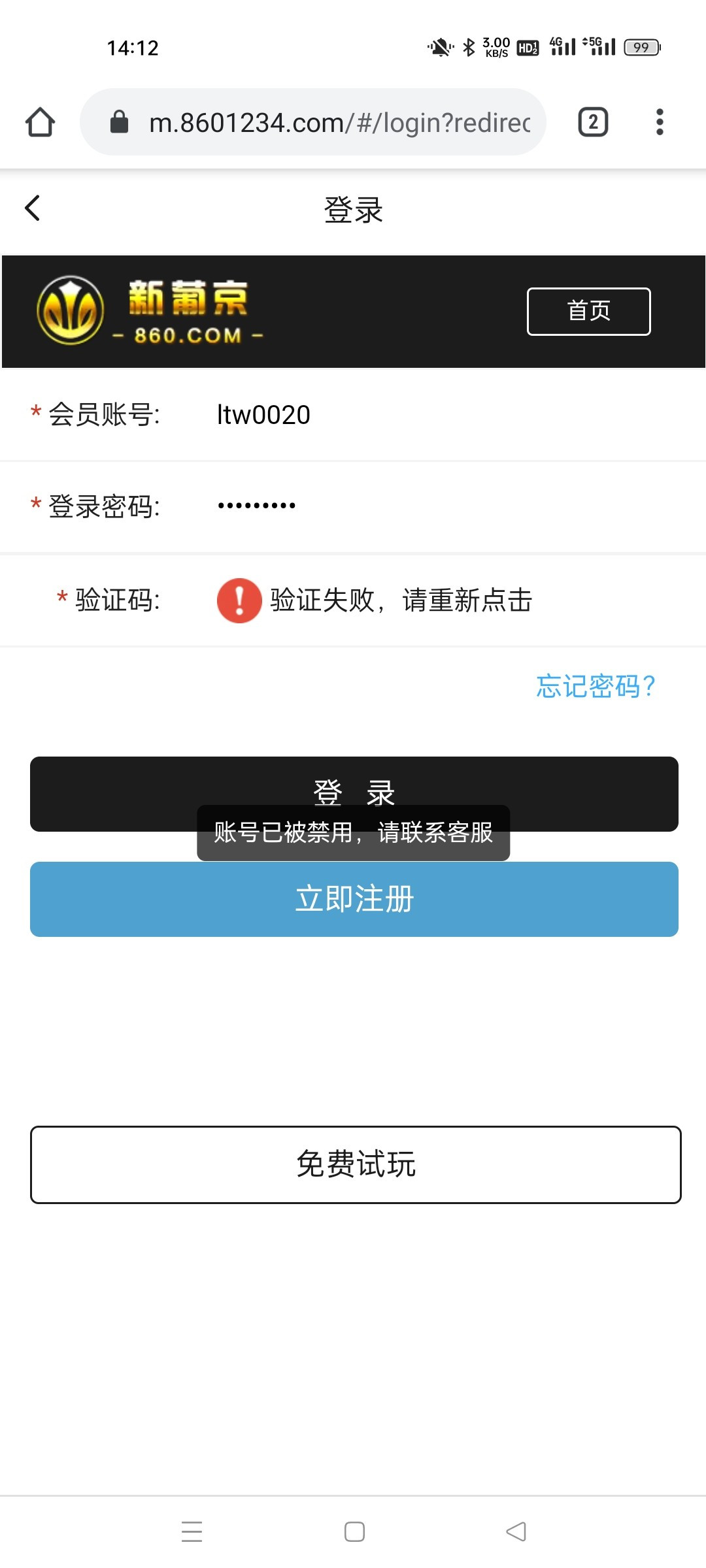Tap the 首页 button
The image size is (706, 1568).
(588, 311)
